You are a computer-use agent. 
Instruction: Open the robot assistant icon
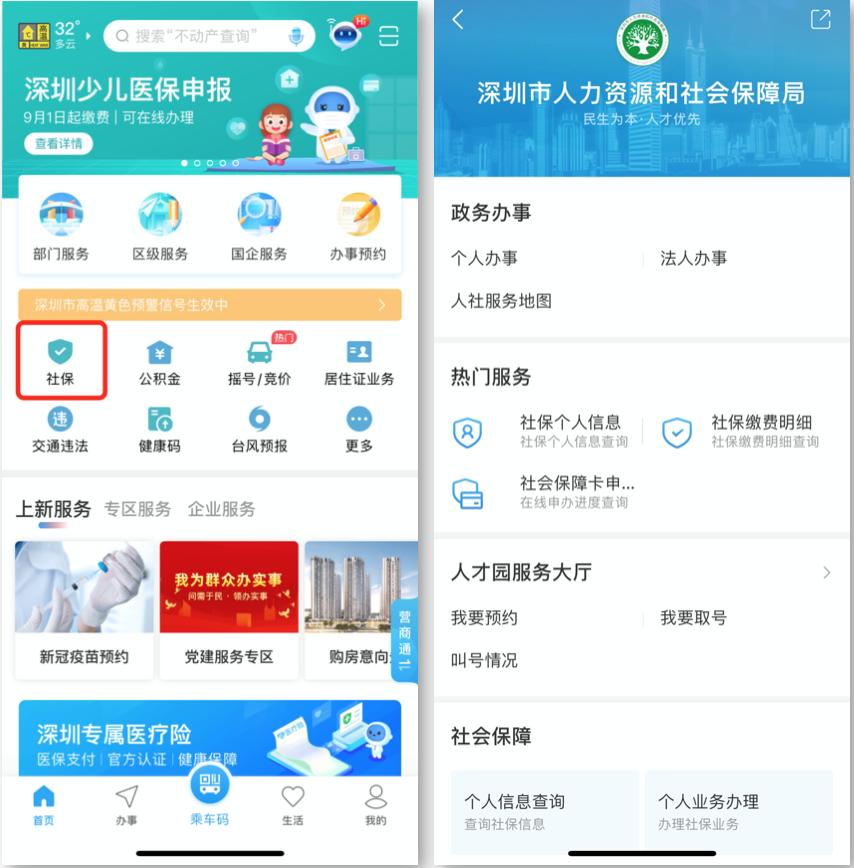(345, 35)
